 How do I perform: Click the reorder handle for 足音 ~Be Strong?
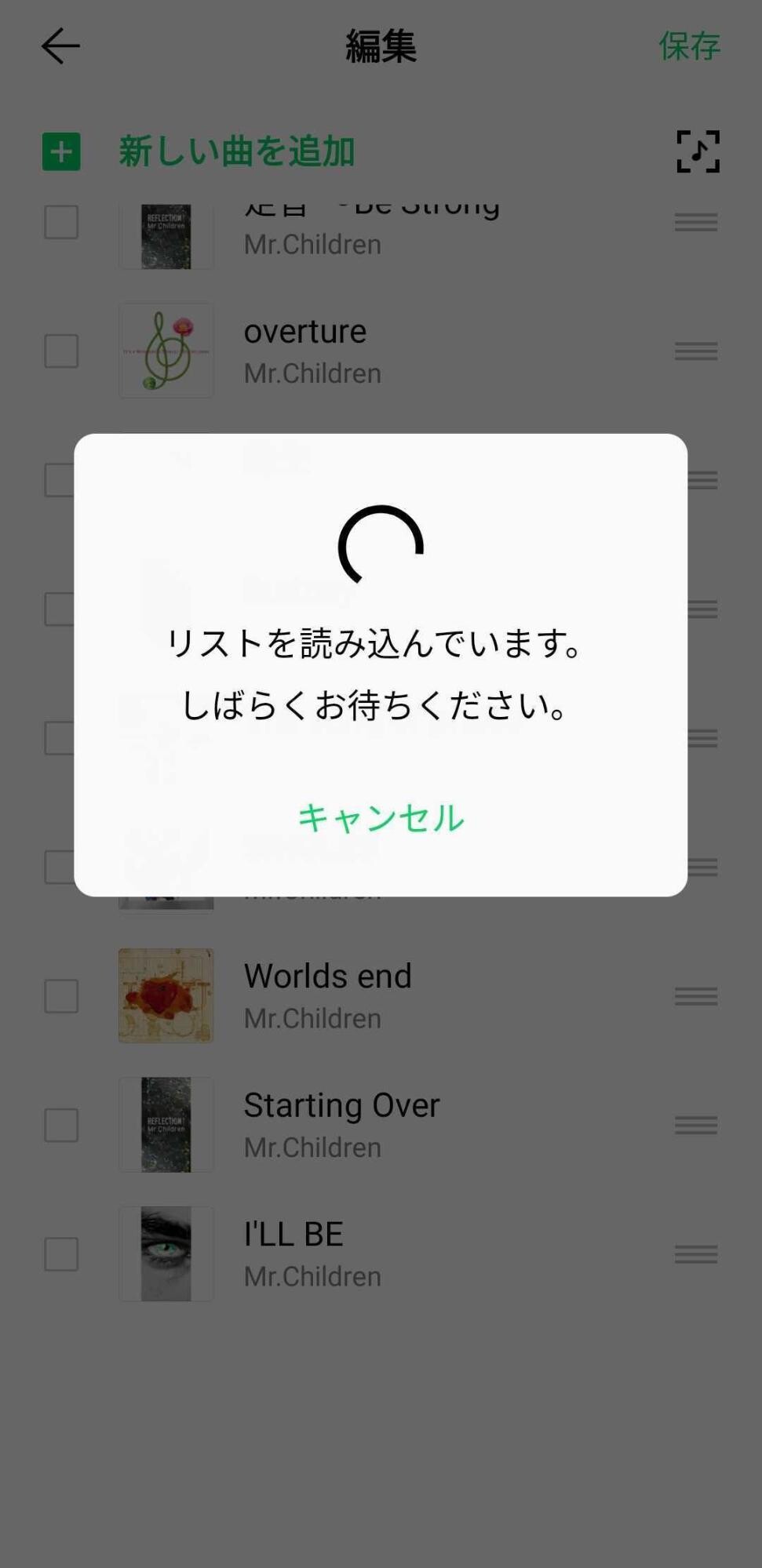point(695,223)
